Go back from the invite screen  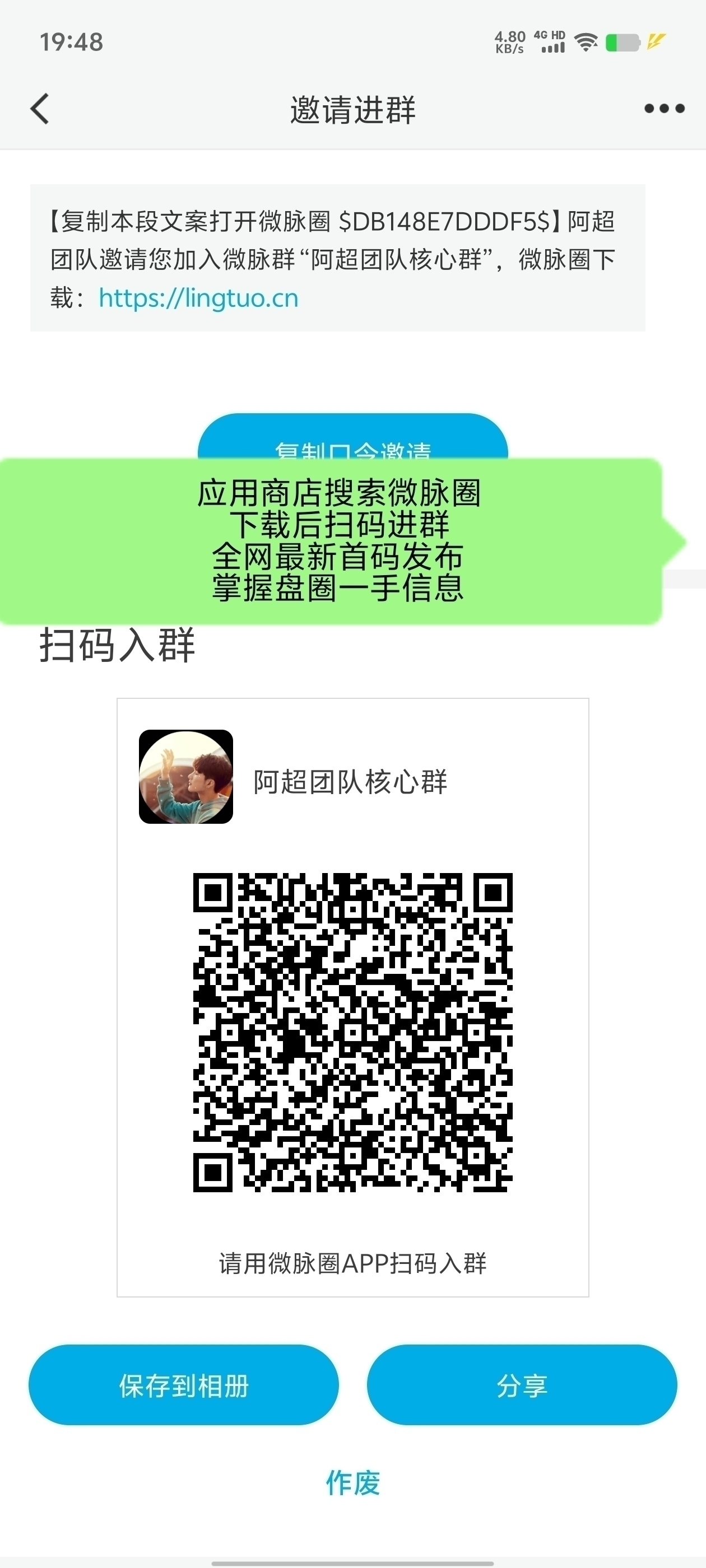click(x=40, y=110)
